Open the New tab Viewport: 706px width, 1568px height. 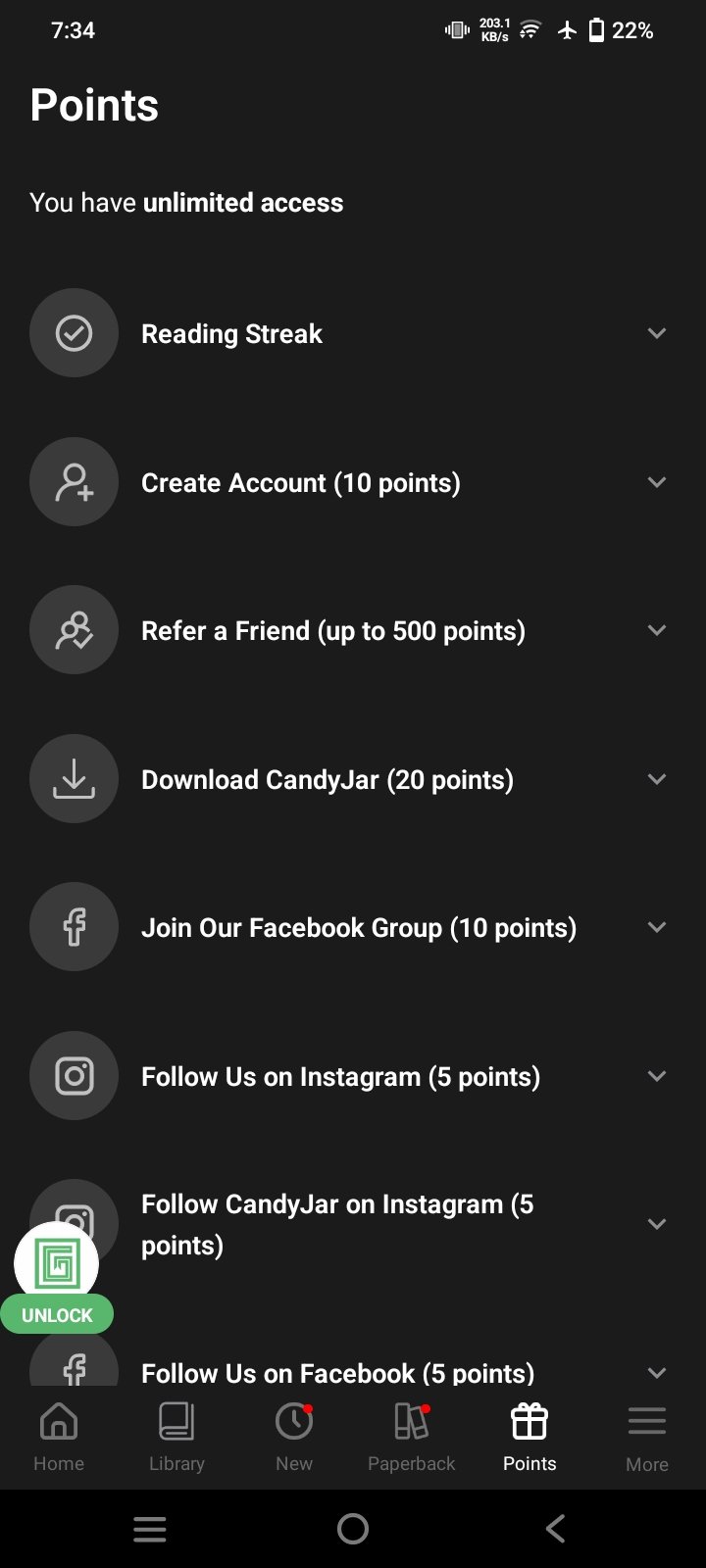click(294, 1437)
